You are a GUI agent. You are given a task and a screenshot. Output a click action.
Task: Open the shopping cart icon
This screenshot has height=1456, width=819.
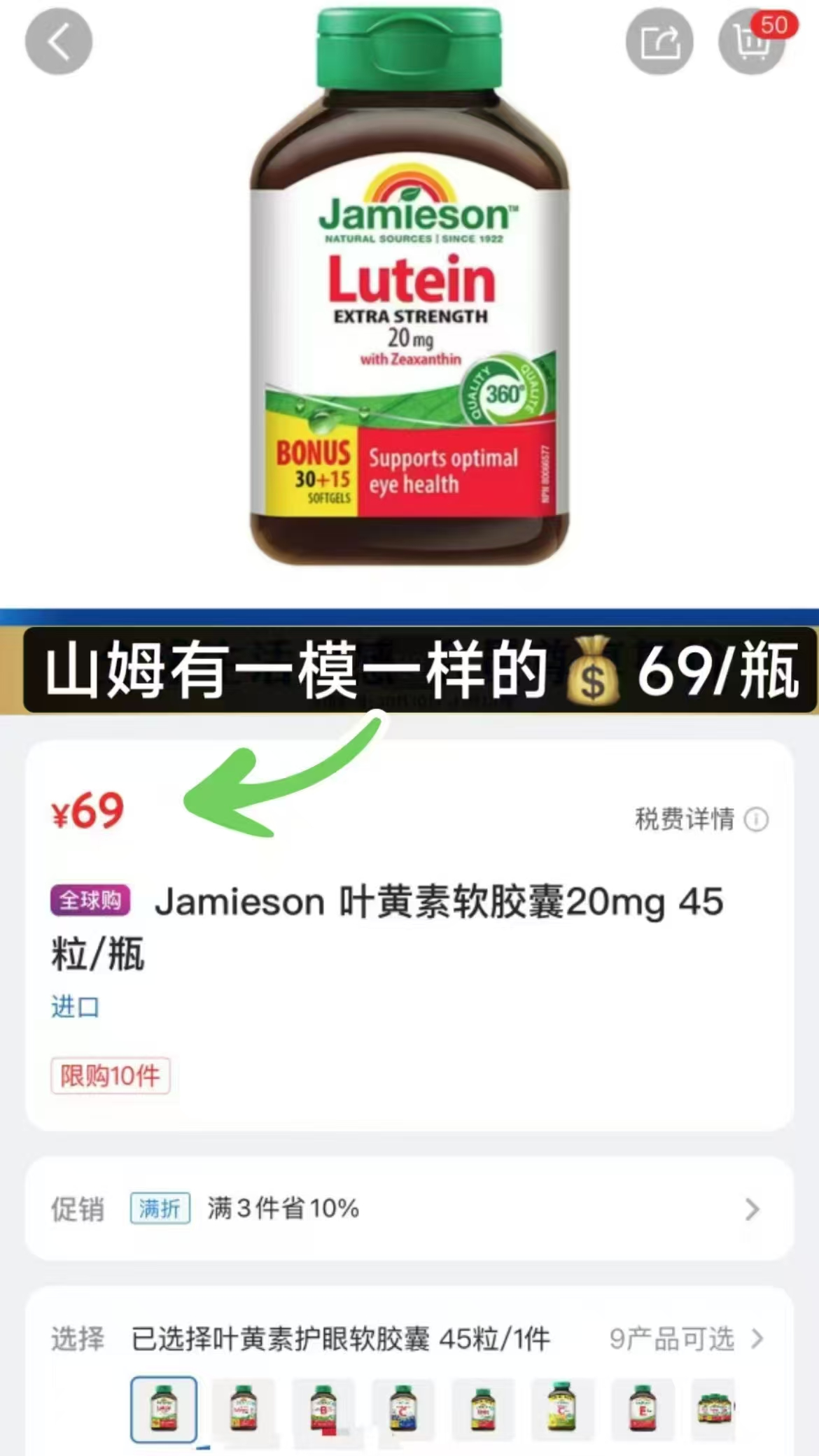point(752,42)
